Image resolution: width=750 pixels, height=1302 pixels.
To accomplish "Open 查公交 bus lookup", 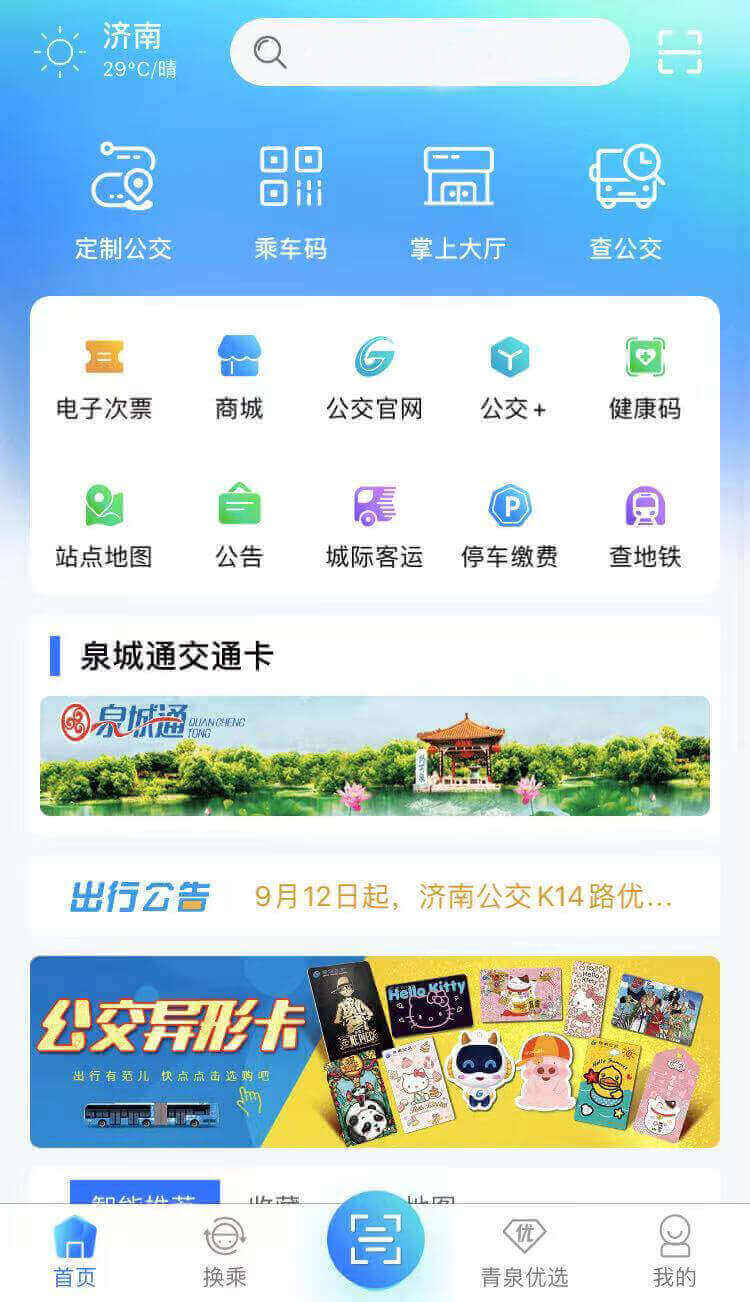I will 626,202.
